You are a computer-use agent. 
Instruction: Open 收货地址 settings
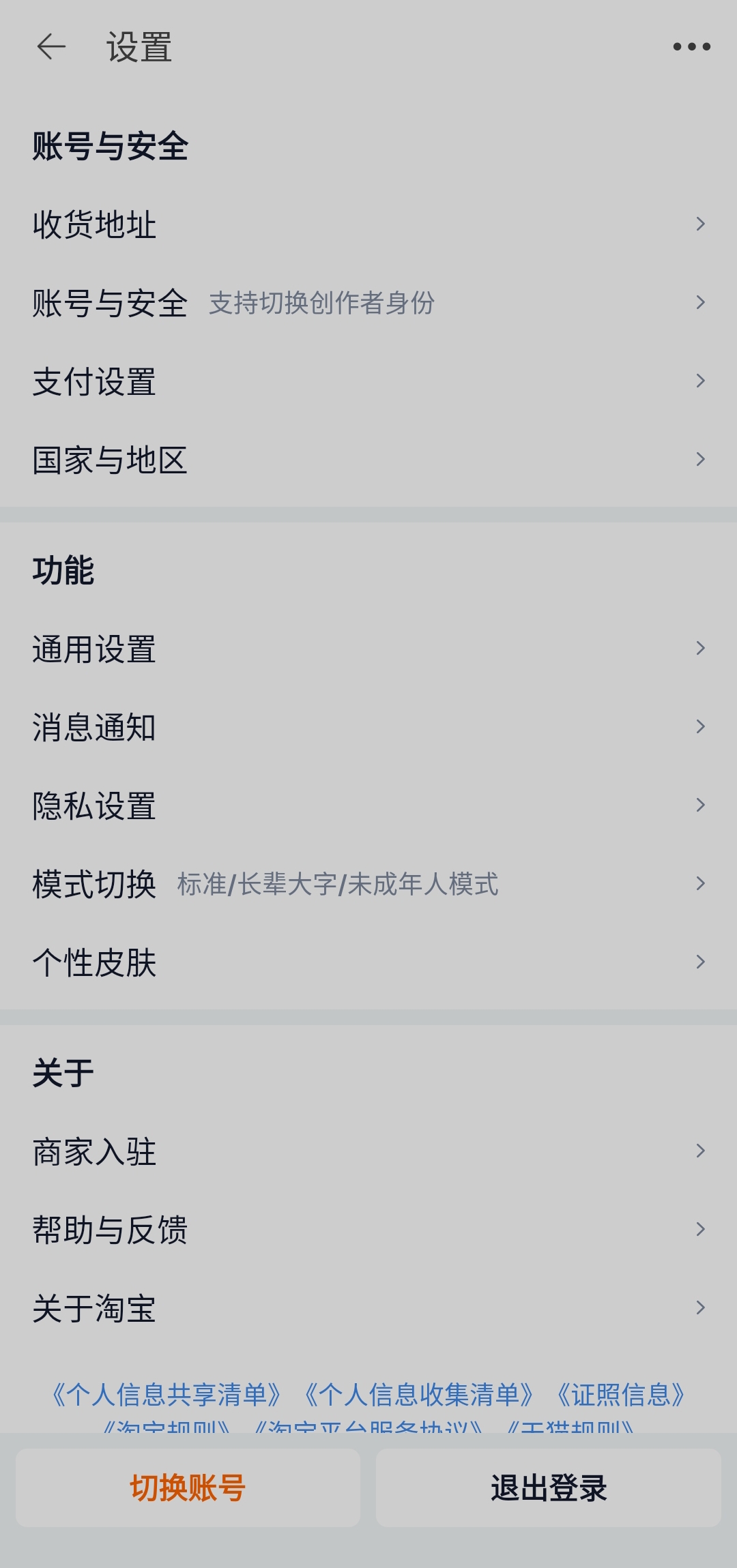[x=369, y=224]
